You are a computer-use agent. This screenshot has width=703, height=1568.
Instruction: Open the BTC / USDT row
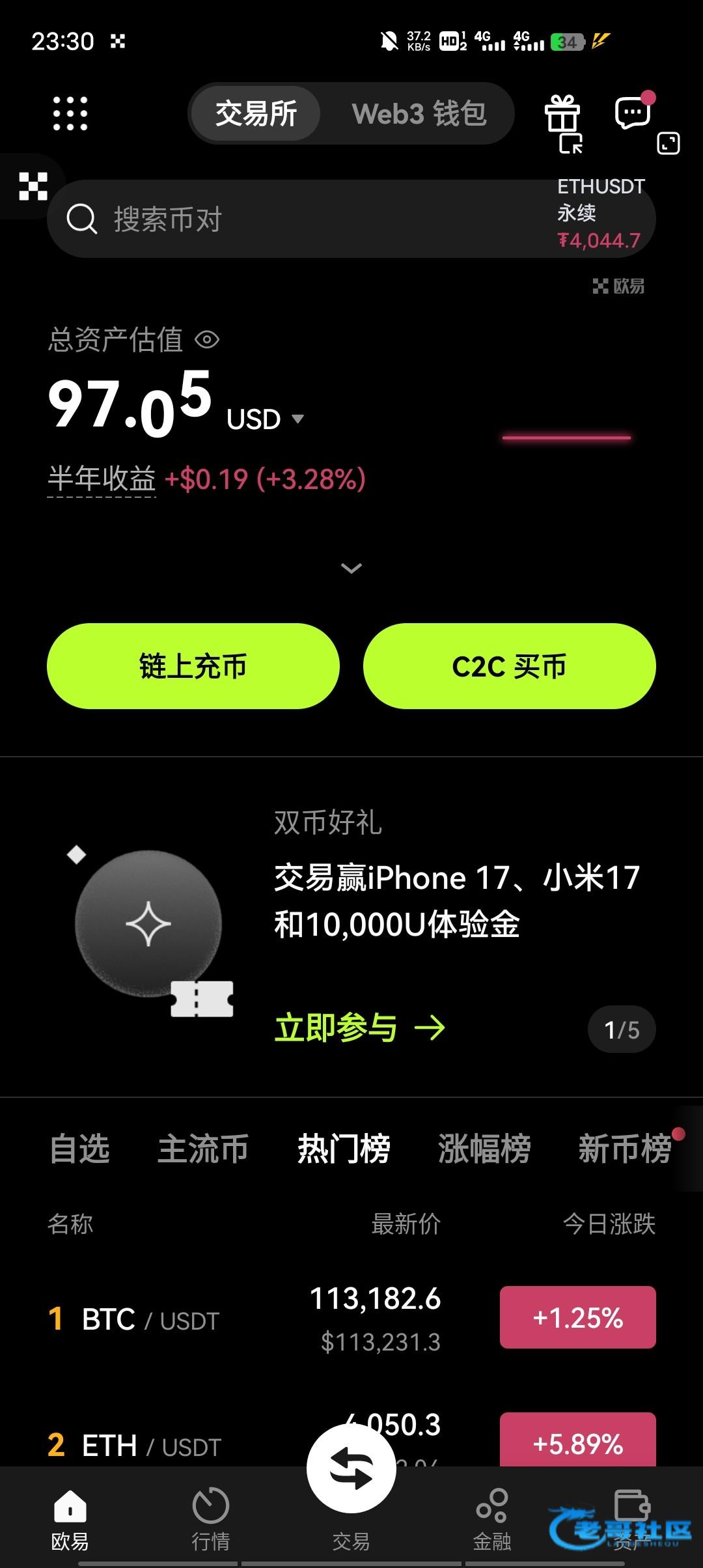tap(351, 1319)
